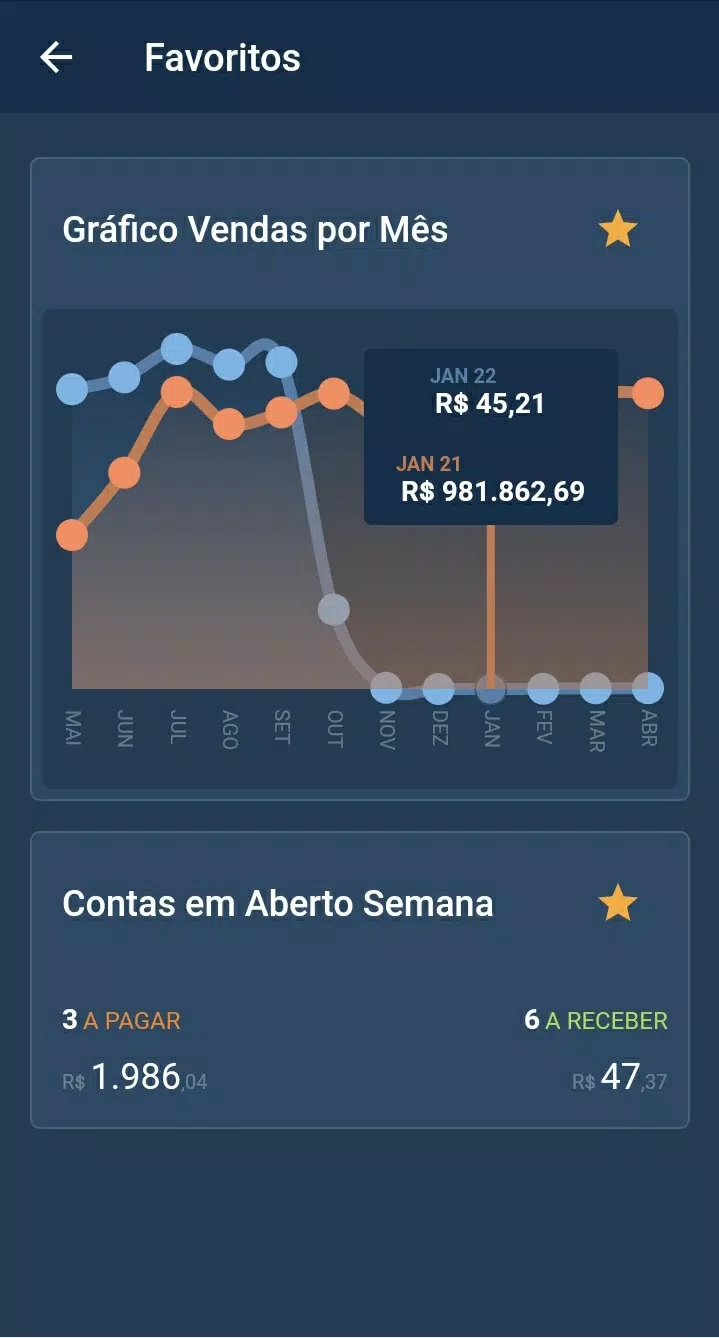The image size is (719, 1338).
Task: Remove star from Contas em Aberto Semana
Action: point(618,903)
